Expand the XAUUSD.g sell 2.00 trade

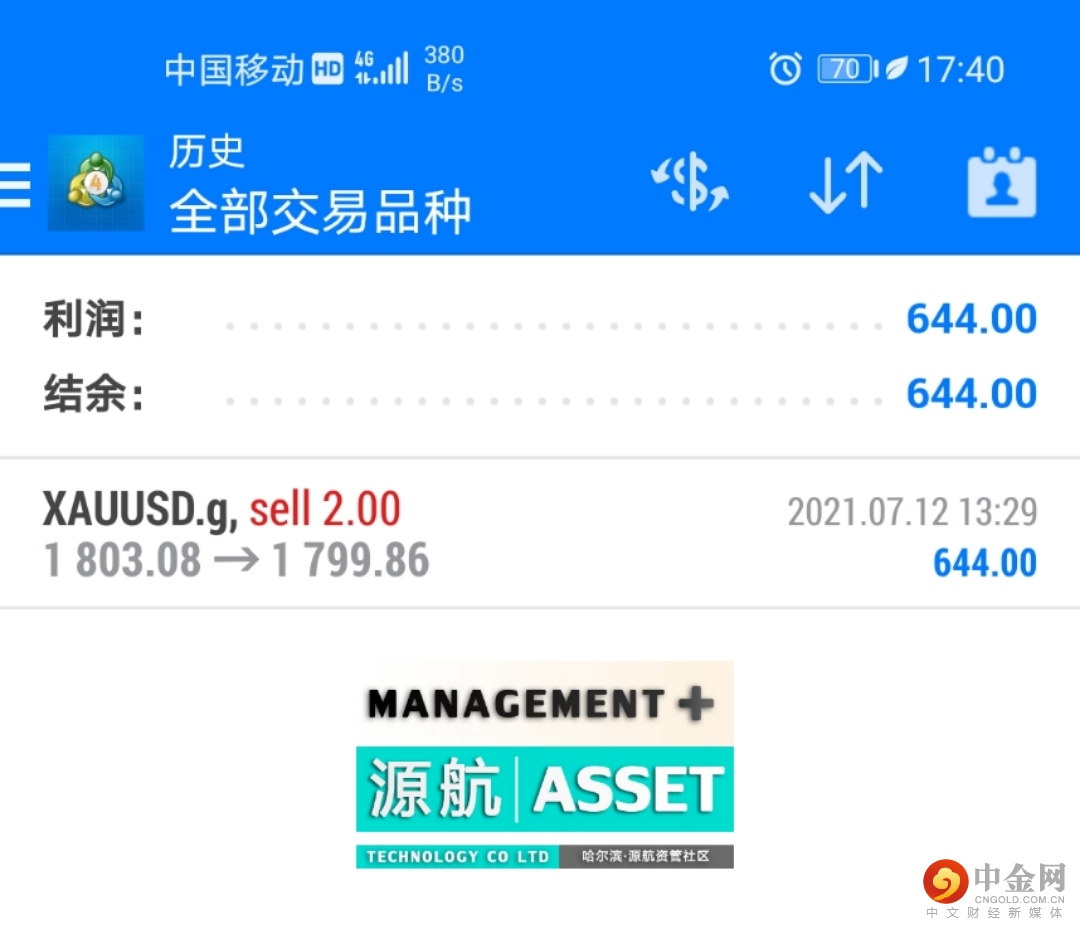click(x=540, y=535)
